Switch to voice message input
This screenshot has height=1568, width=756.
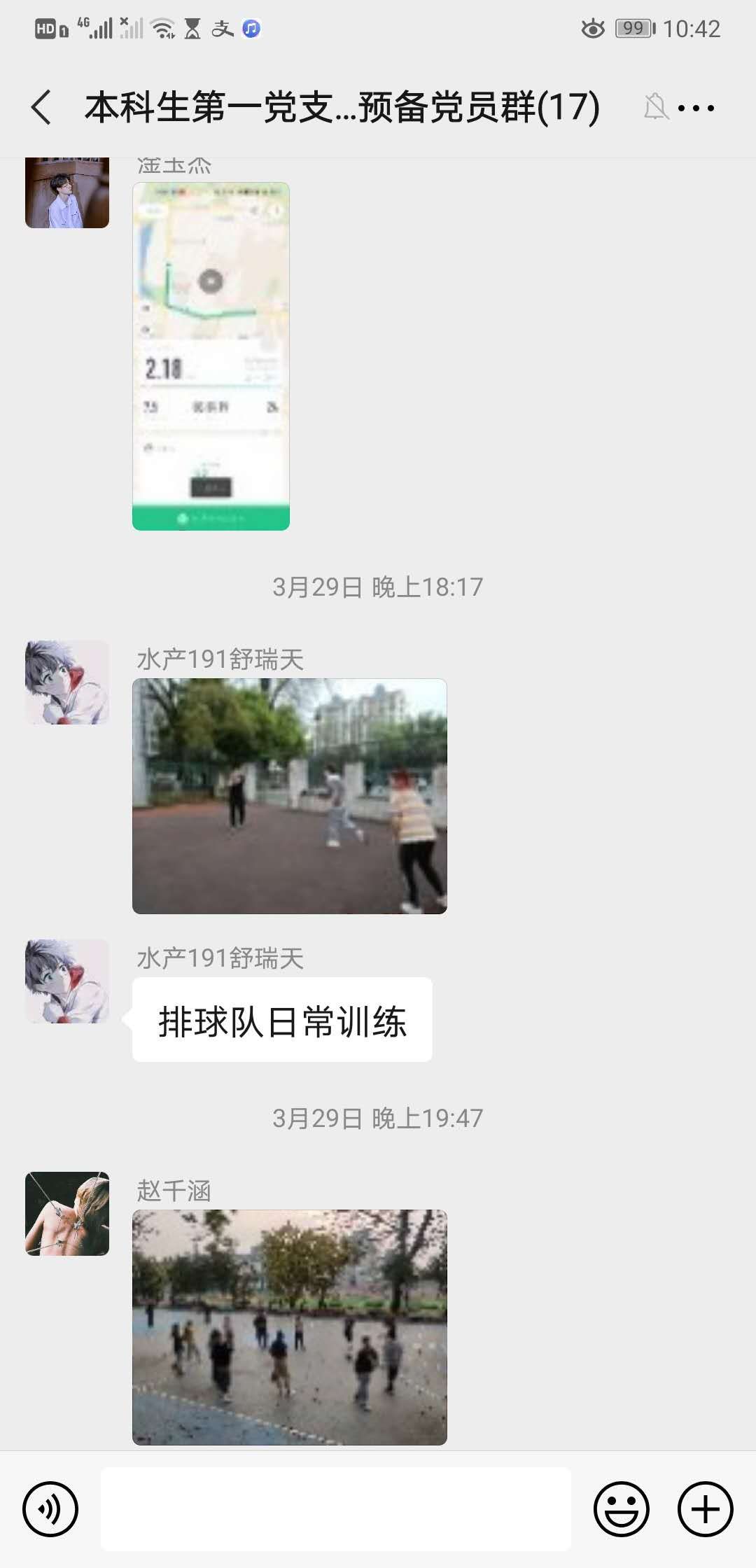coord(50,1508)
